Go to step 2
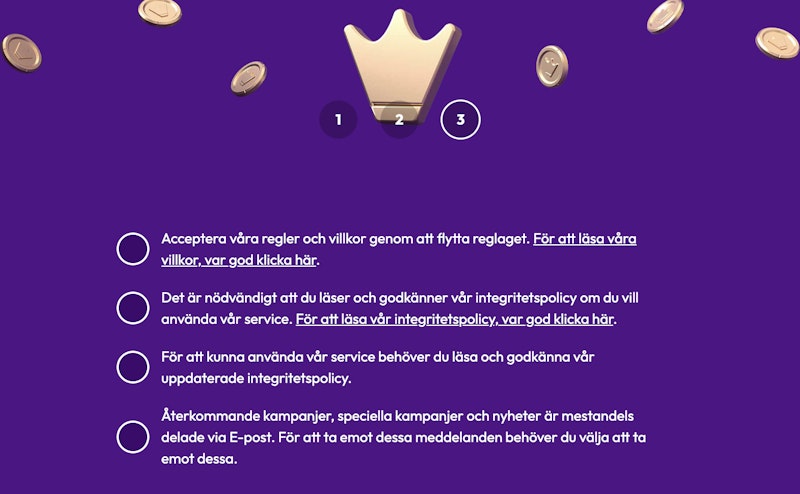The width and height of the screenshot is (800, 494). [399, 120]
